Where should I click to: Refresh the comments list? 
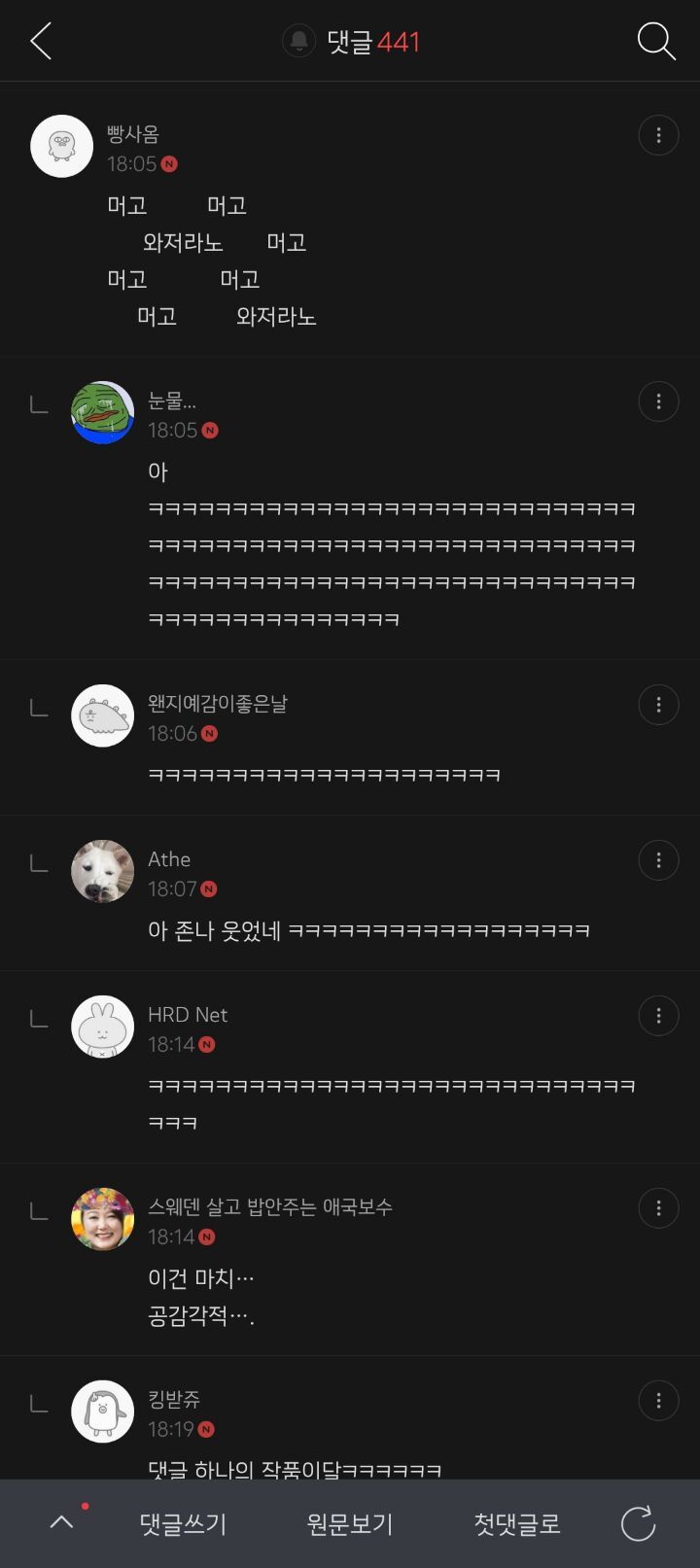[x=638, y=1523]
